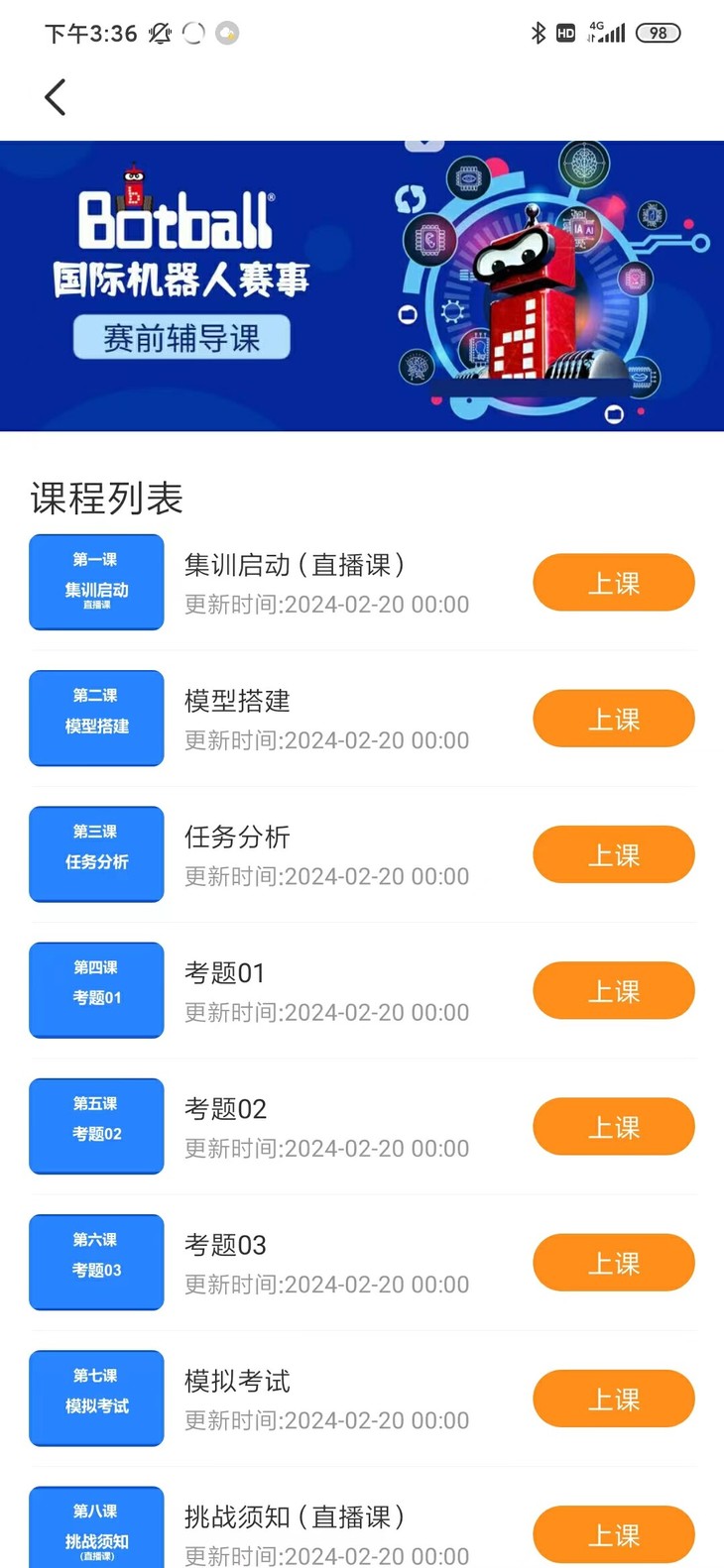Tap 上课 beside 考题02
Image resolution: width=724 pixels, height=1568 pixels.
click(613, 1127)
